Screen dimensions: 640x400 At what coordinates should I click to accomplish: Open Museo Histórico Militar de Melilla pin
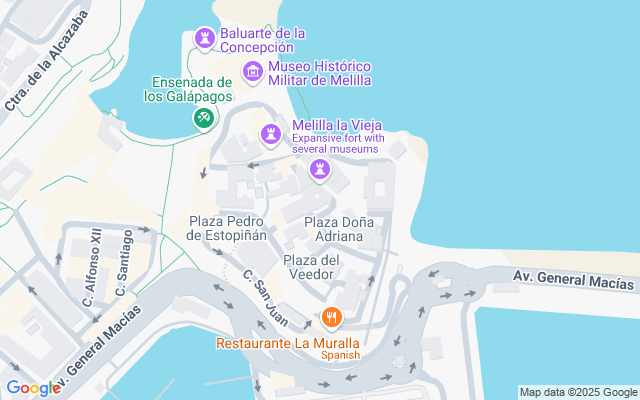253,72
